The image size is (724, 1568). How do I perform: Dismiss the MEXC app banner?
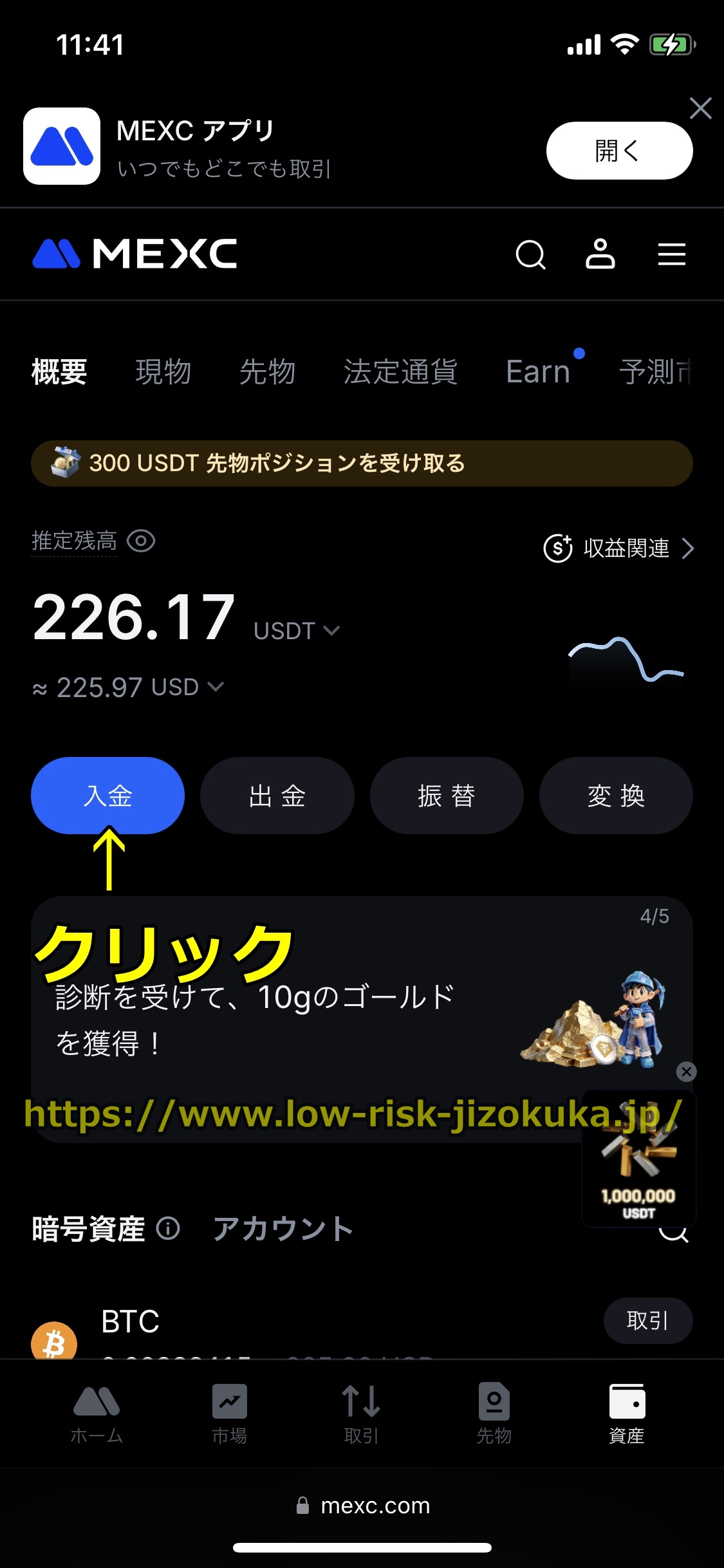click(700, 108)
